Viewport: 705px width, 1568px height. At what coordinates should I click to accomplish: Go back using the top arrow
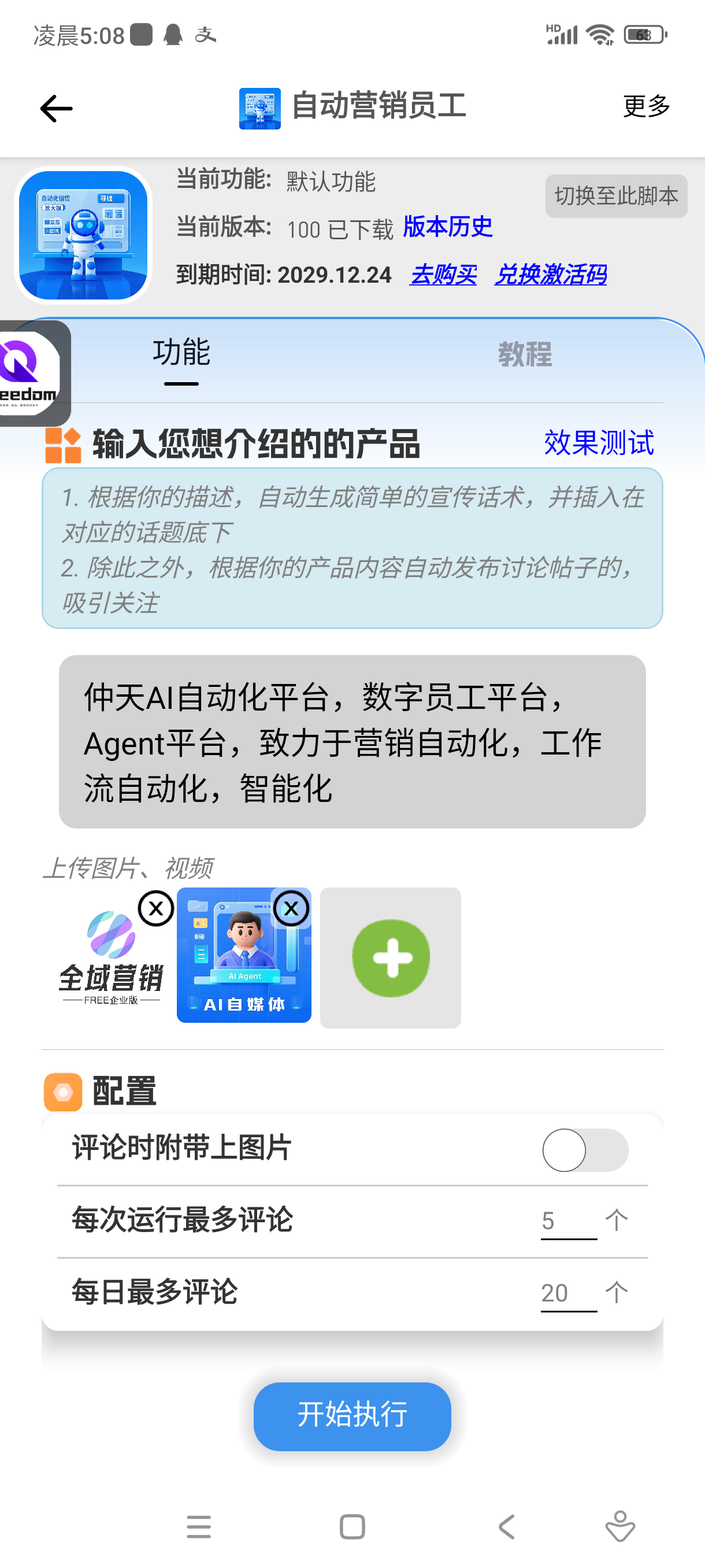[x=56, y=109]
